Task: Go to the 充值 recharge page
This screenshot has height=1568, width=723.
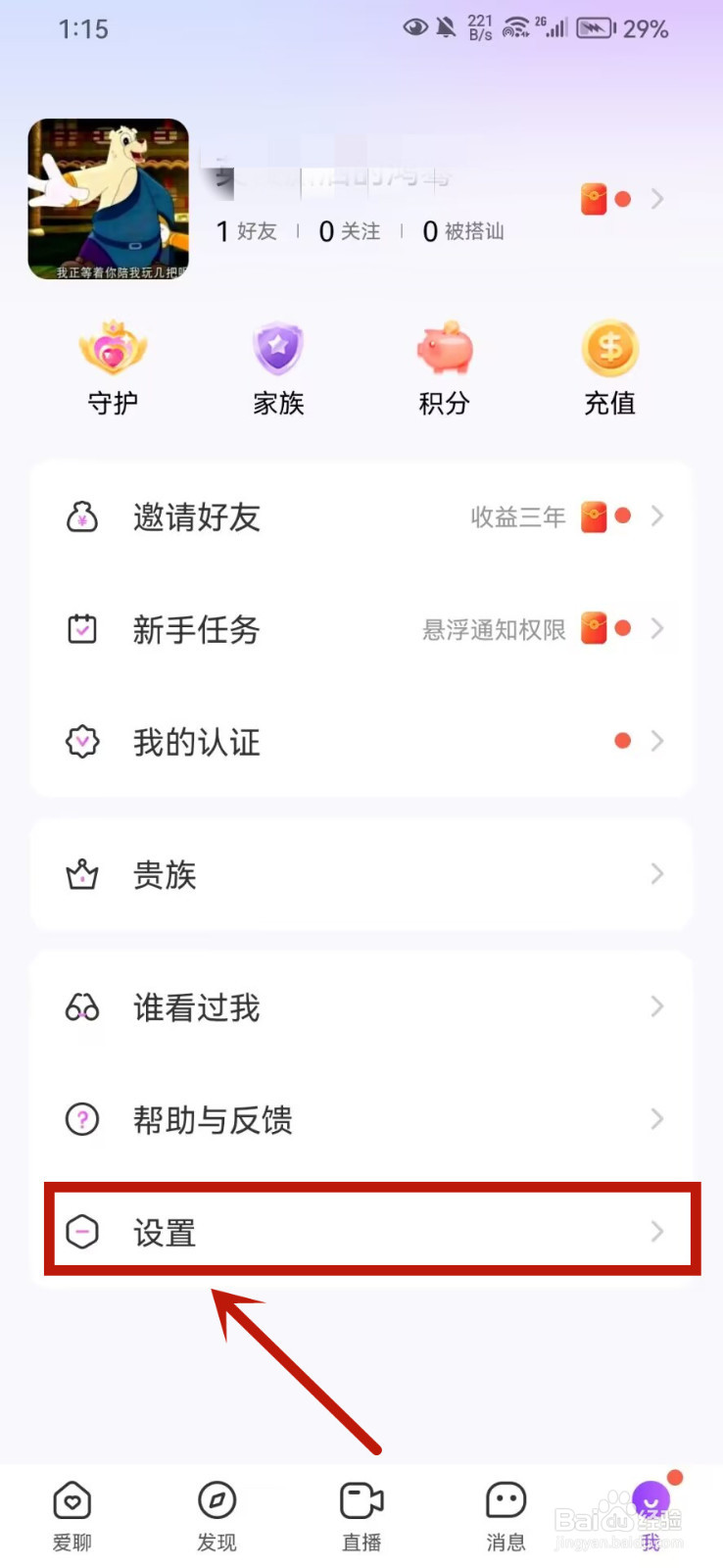Action: pyautogui.click(x=609, y=368)
